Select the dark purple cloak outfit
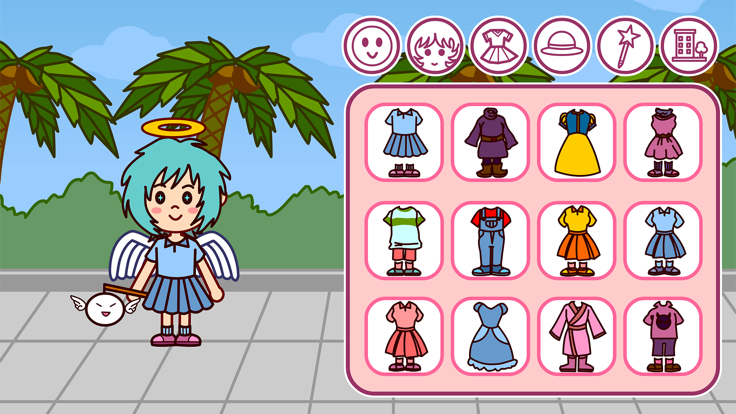The image size is (736, 414). (x=490, y=142)
